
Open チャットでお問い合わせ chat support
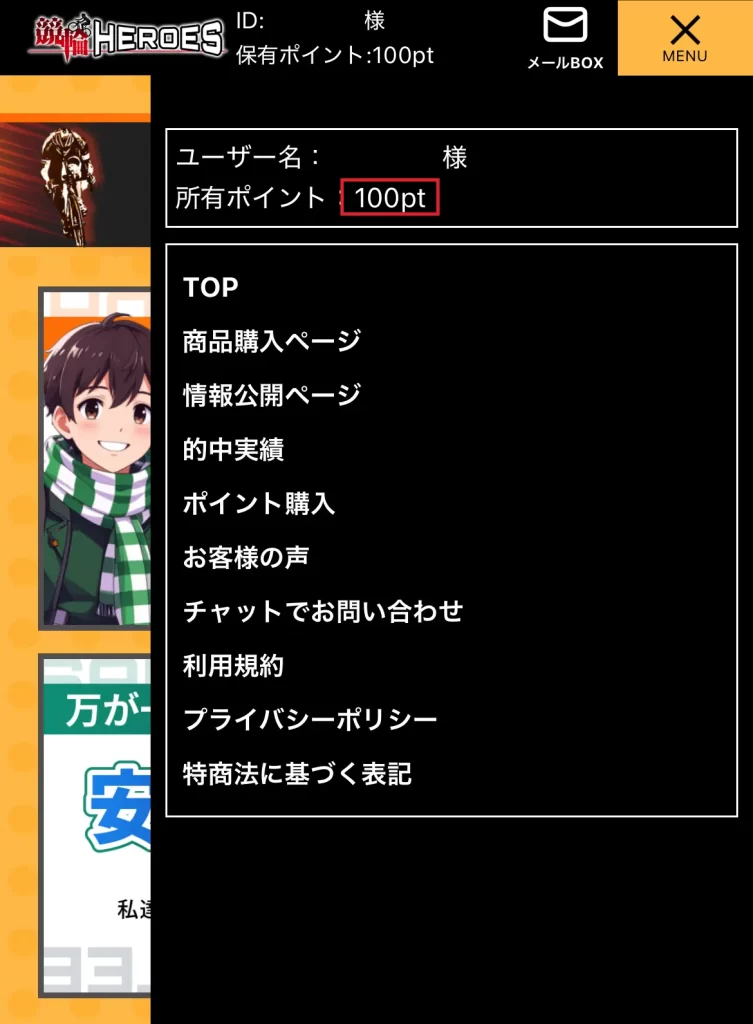click(322, 610)
